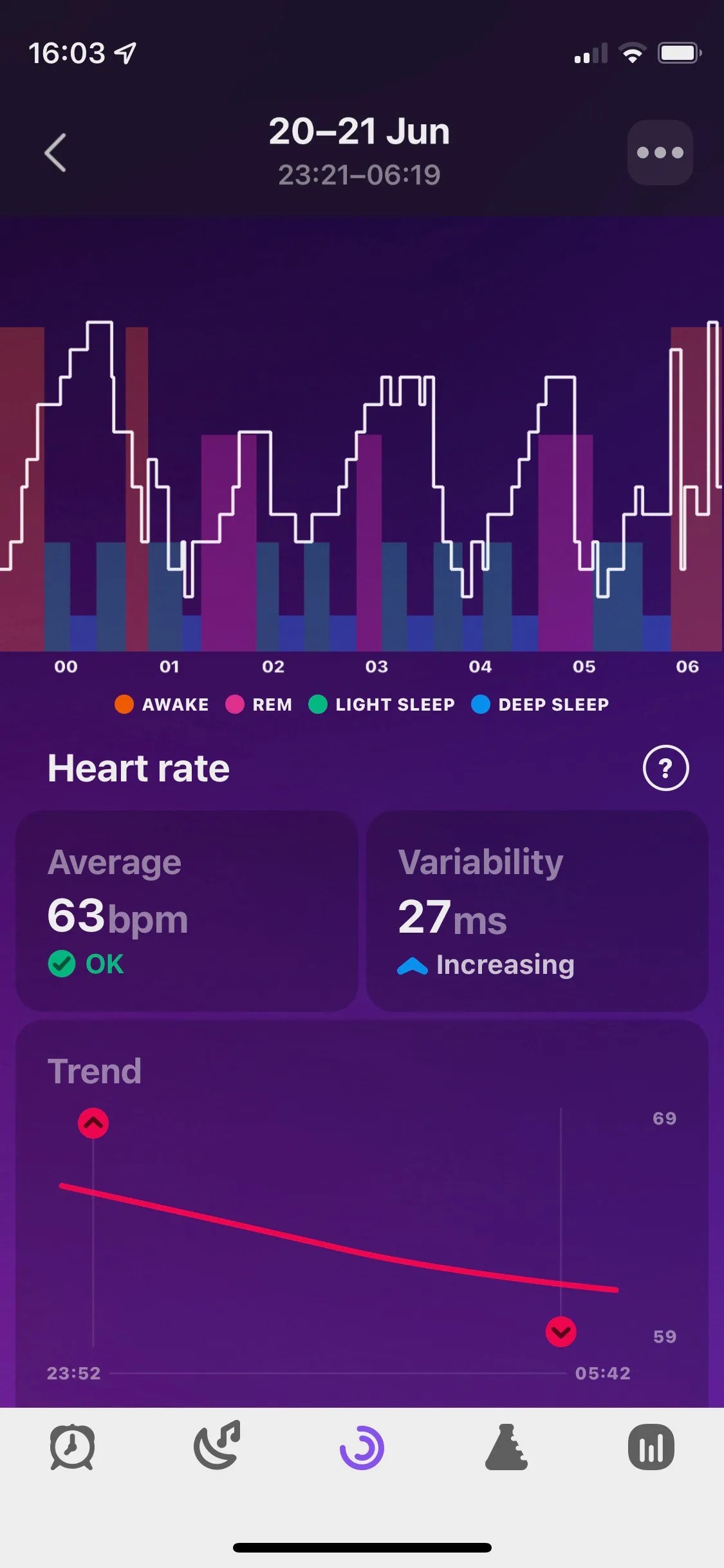Open the Heart rate help question mark
This screenshot has width=724, height=1568.
point(665,767)
